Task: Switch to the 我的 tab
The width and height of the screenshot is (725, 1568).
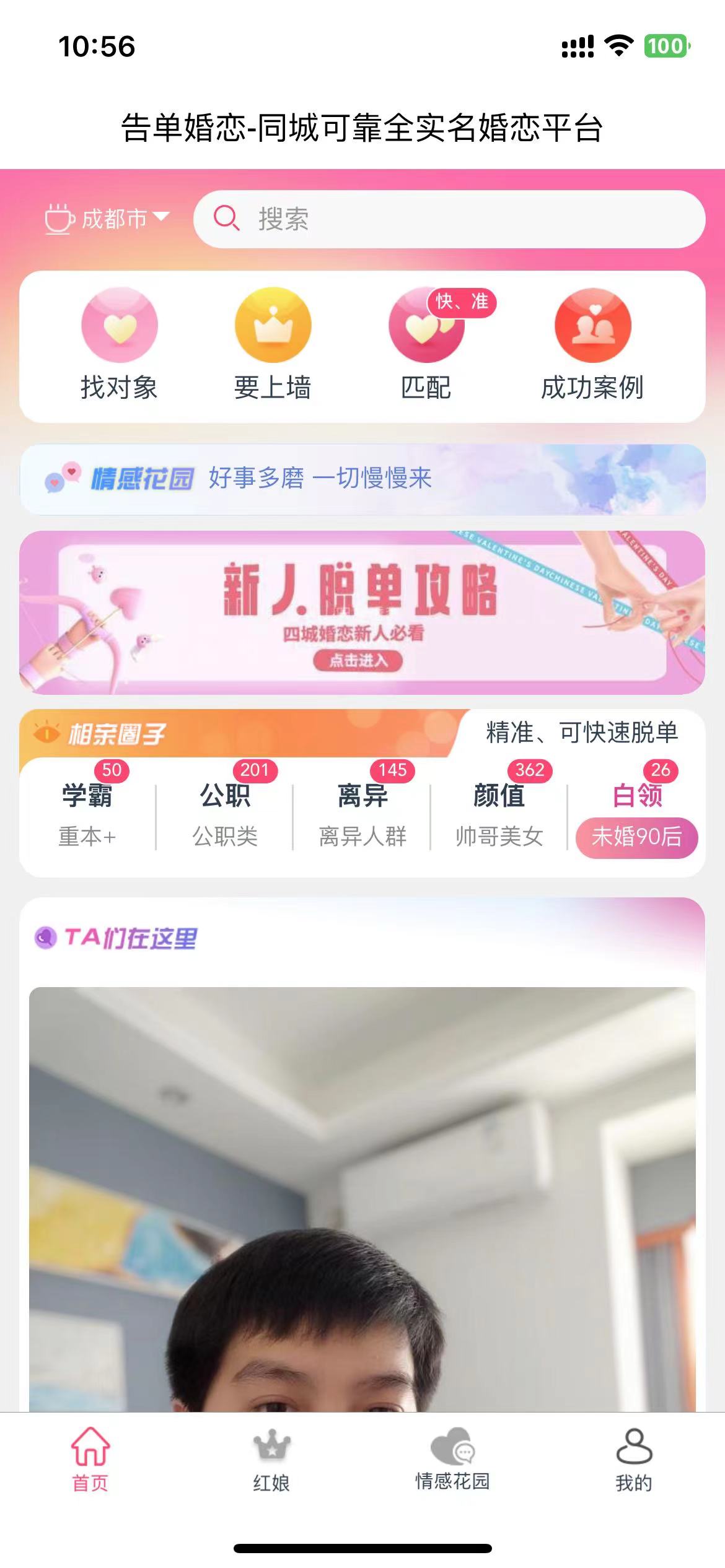Action: pos(633,1459)
